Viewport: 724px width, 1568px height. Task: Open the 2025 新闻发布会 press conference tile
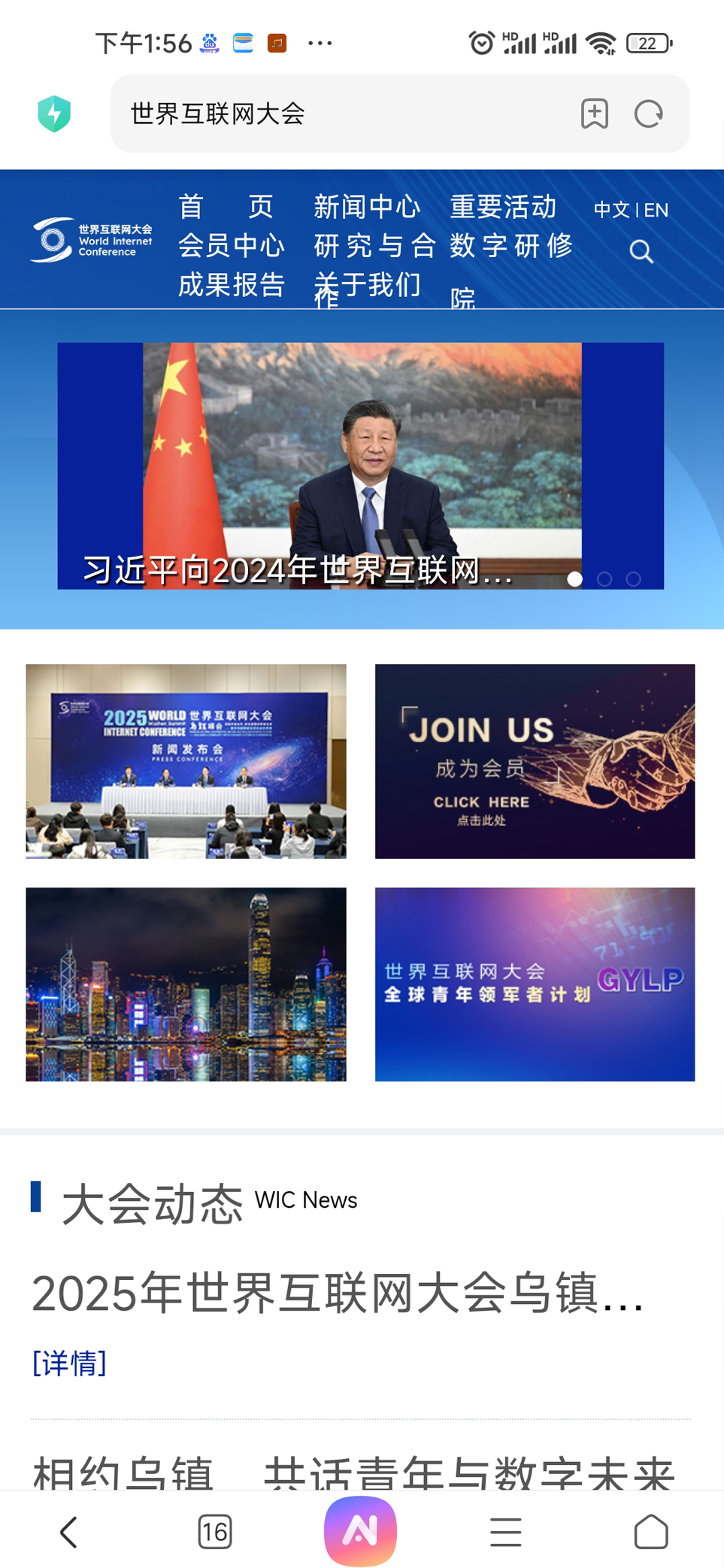[x=186, y=760]
